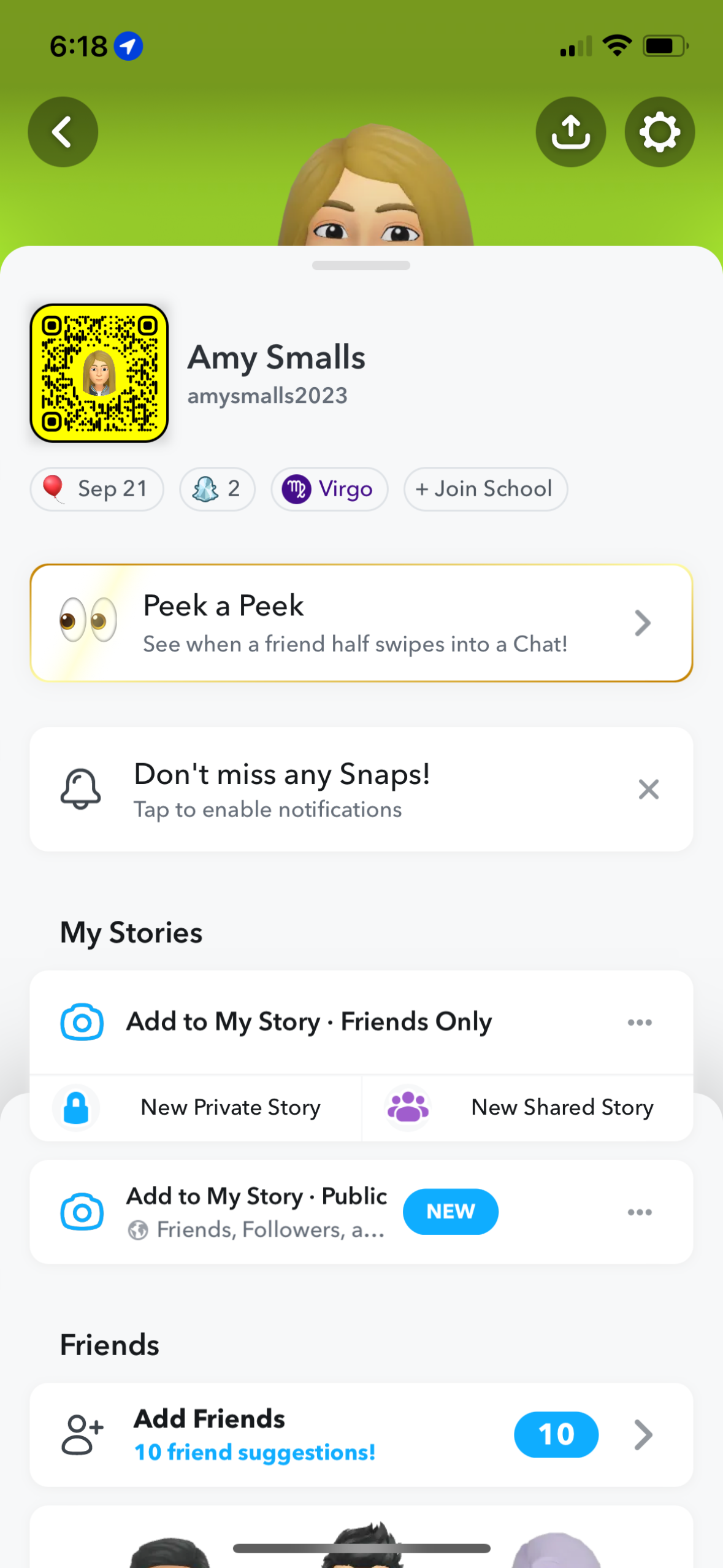Open the camera to Add to My Story
Screen dimensions: 723x1568
[x=81, y=1021]
